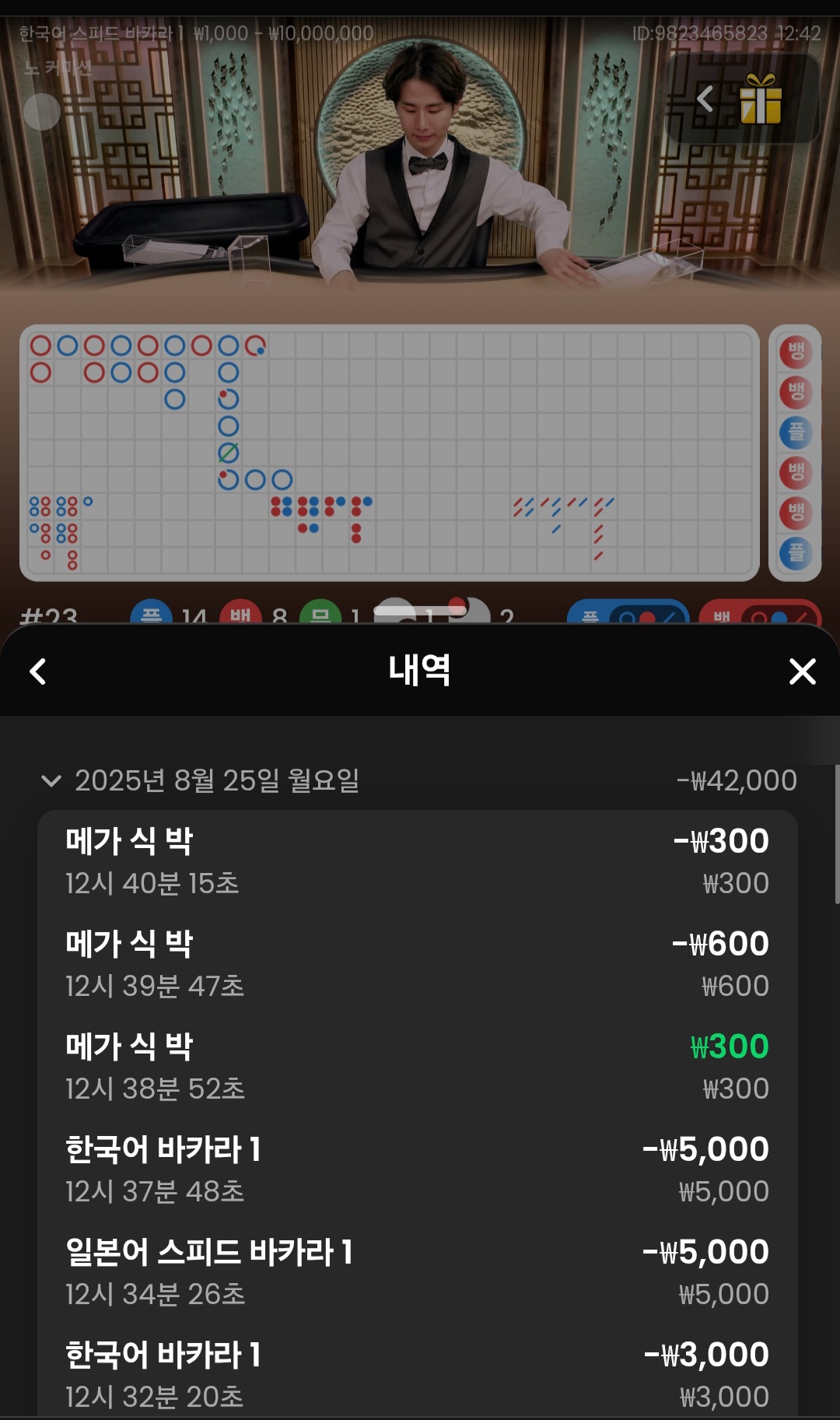Open 메가 식 박 entry at 12시 40분 15초
Viewport: 840px width, 1420px height.
pyautogui.click(x=417, y=861)
